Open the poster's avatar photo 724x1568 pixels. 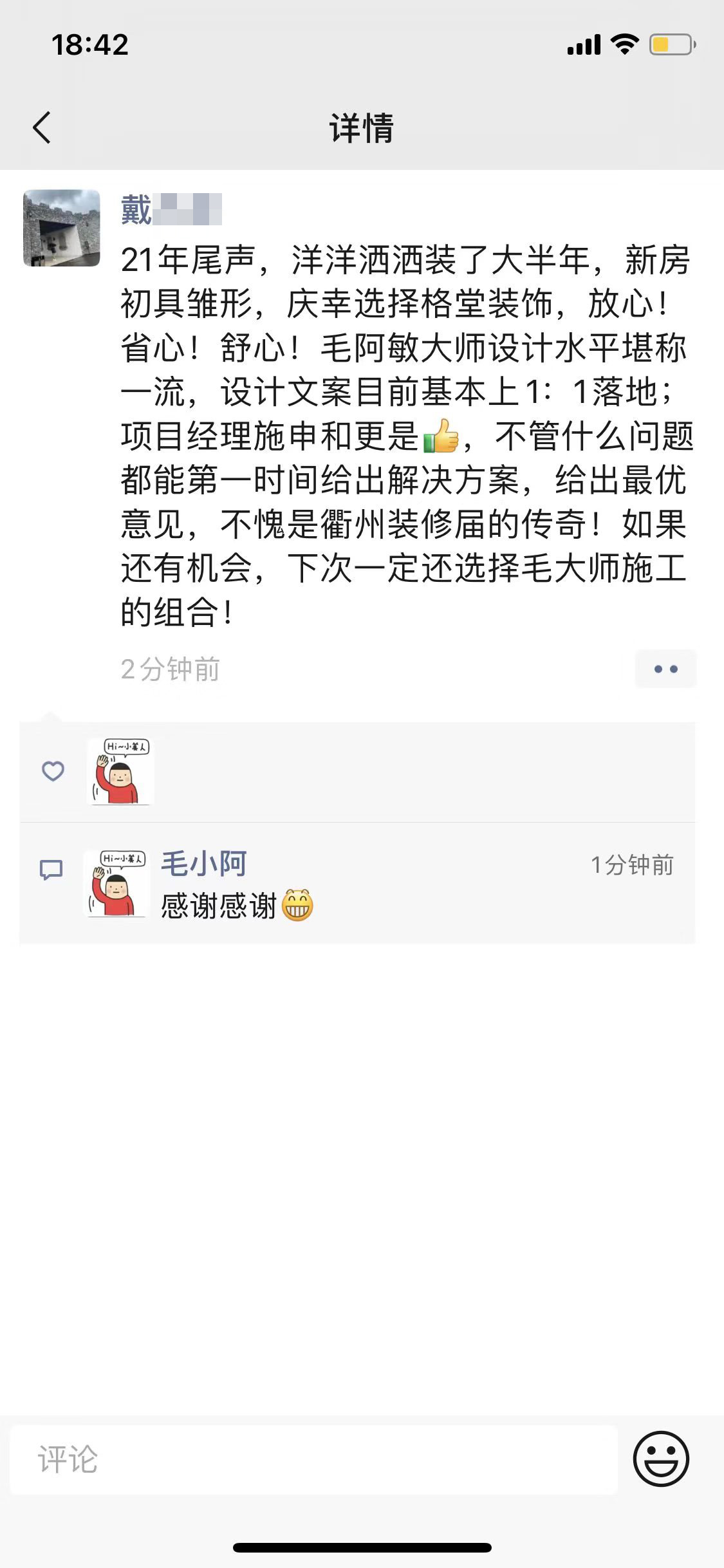[x=62, y=228]
